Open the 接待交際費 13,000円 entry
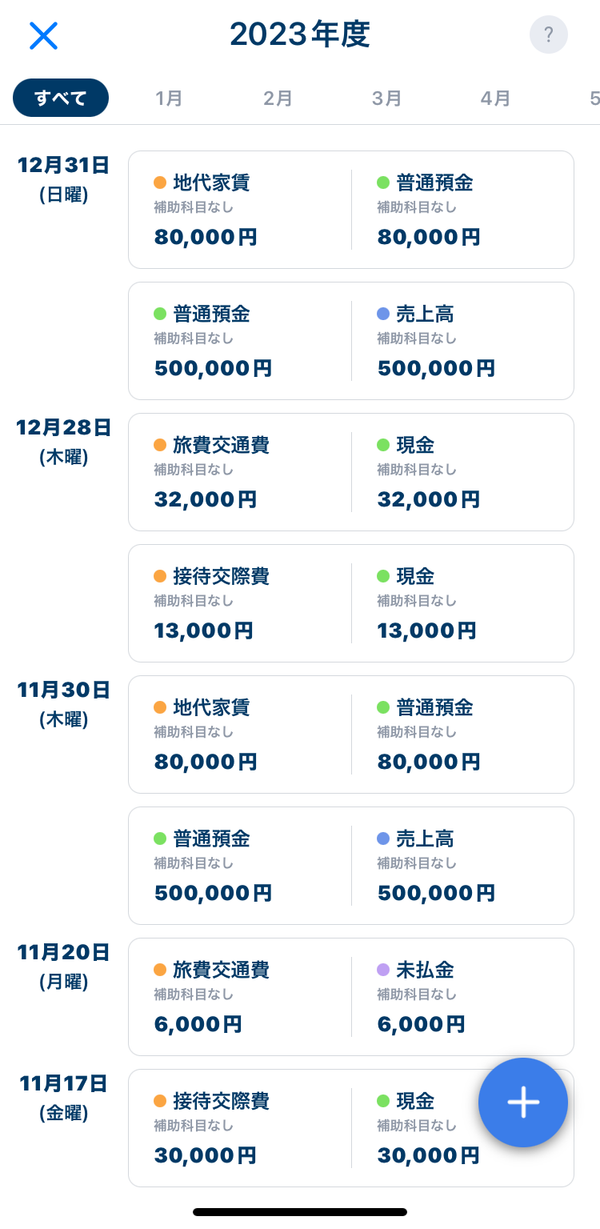Image resolution: width=600 pixels, height=1229 pixels. 351,603
